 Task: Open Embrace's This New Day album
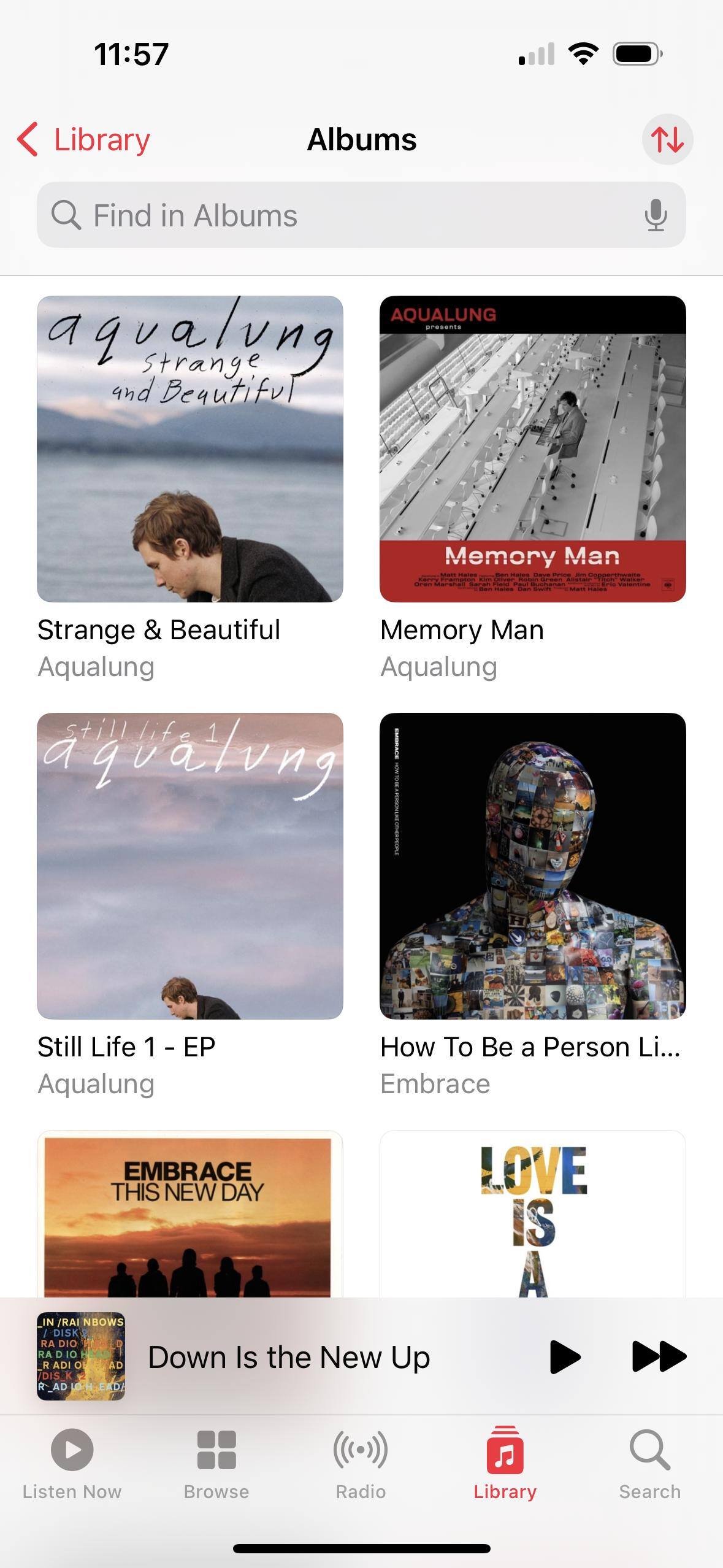(x=189, y=1213)
